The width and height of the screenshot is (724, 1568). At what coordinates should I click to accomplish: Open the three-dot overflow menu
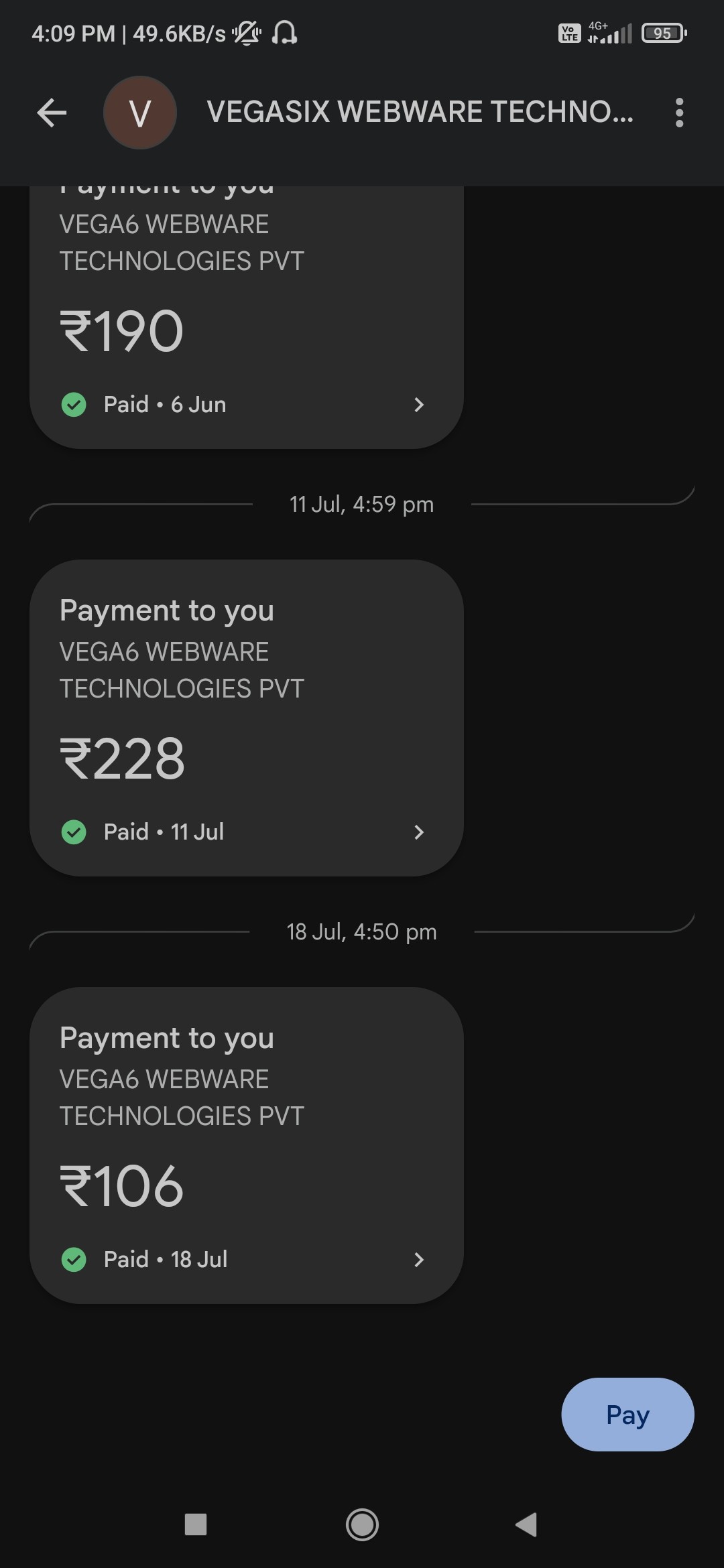click(679, 113)
